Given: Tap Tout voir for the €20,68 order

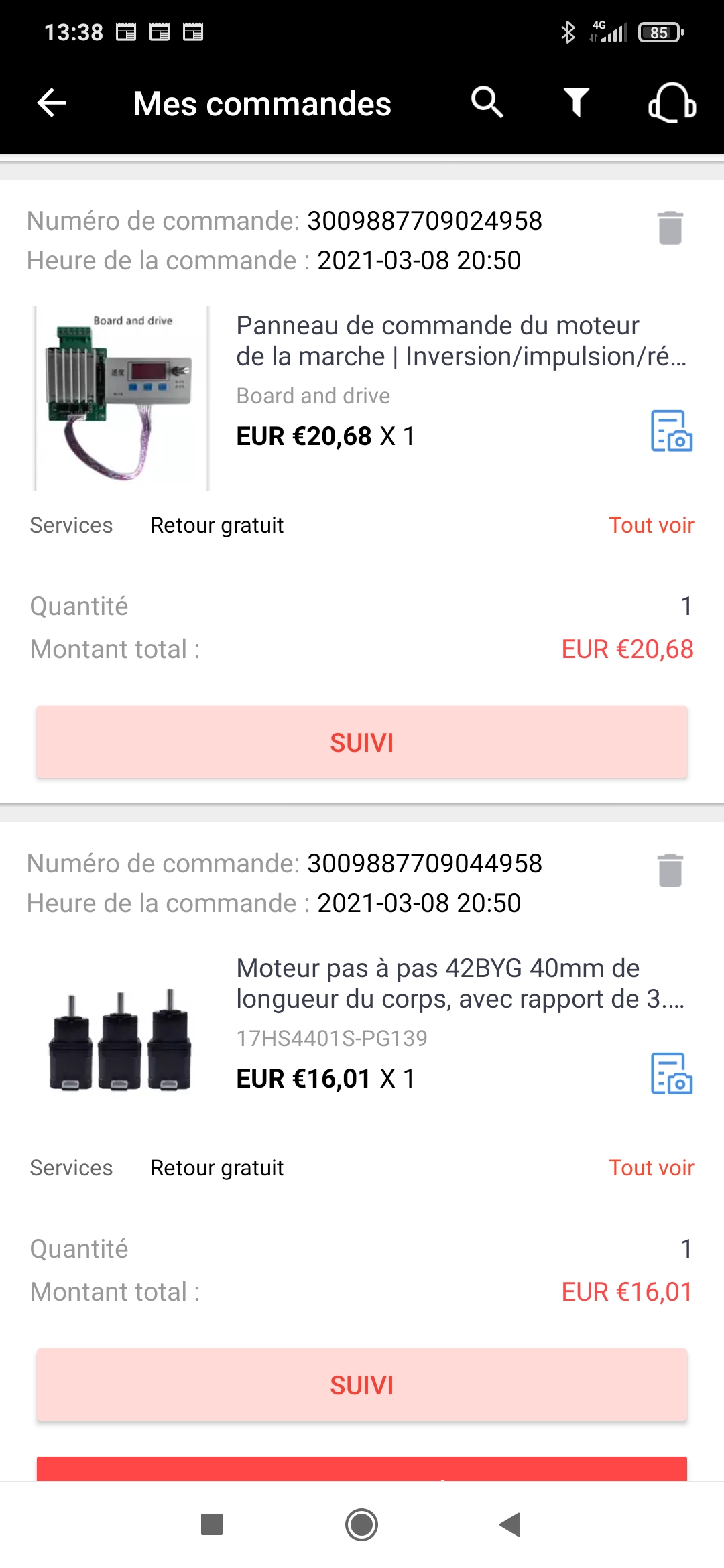Looking at the screenshot, I should [x=651, y=525].
